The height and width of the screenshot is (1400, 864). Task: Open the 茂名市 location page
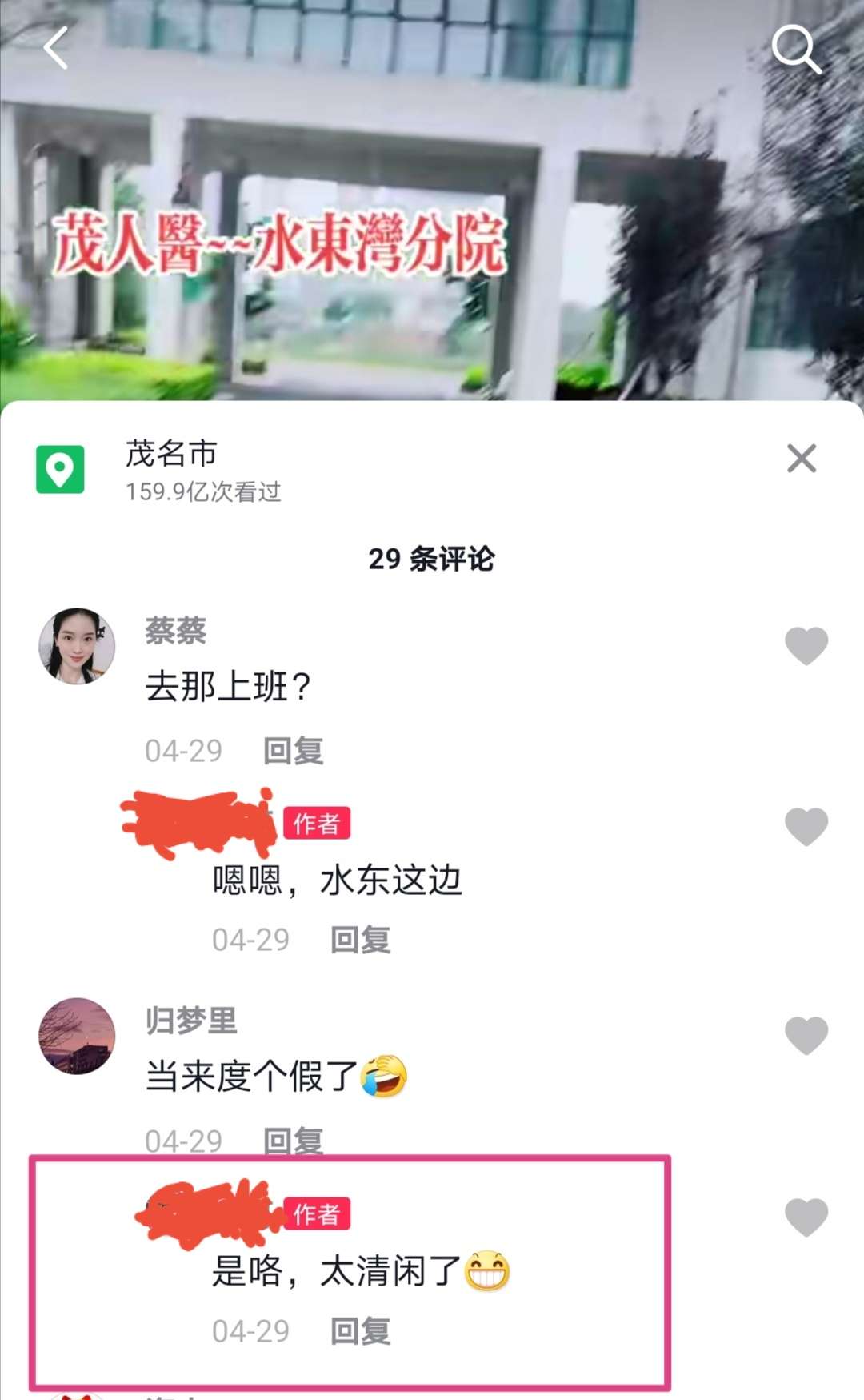(x=170, y=455)
